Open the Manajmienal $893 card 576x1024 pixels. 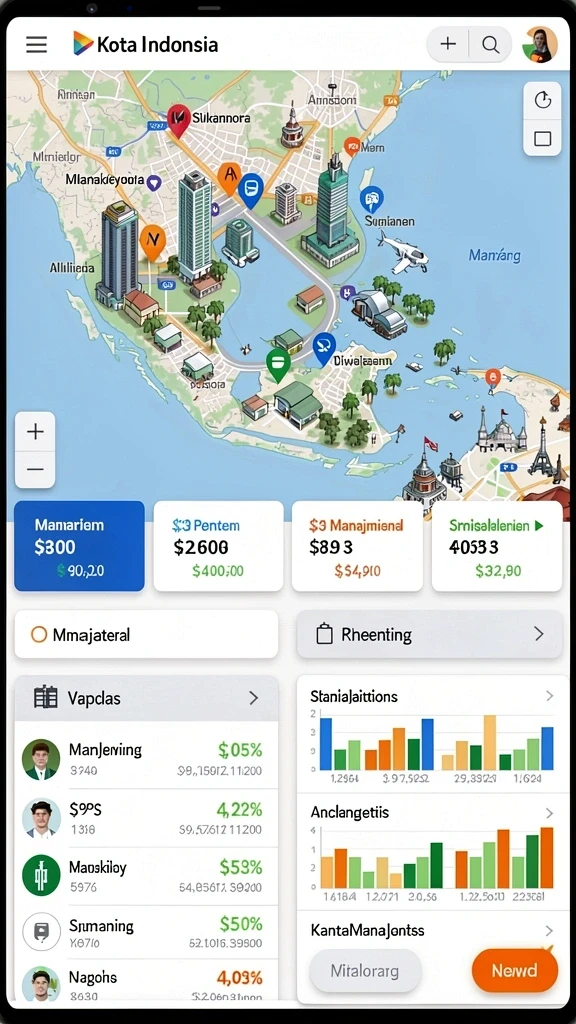[x=357, y=546]
